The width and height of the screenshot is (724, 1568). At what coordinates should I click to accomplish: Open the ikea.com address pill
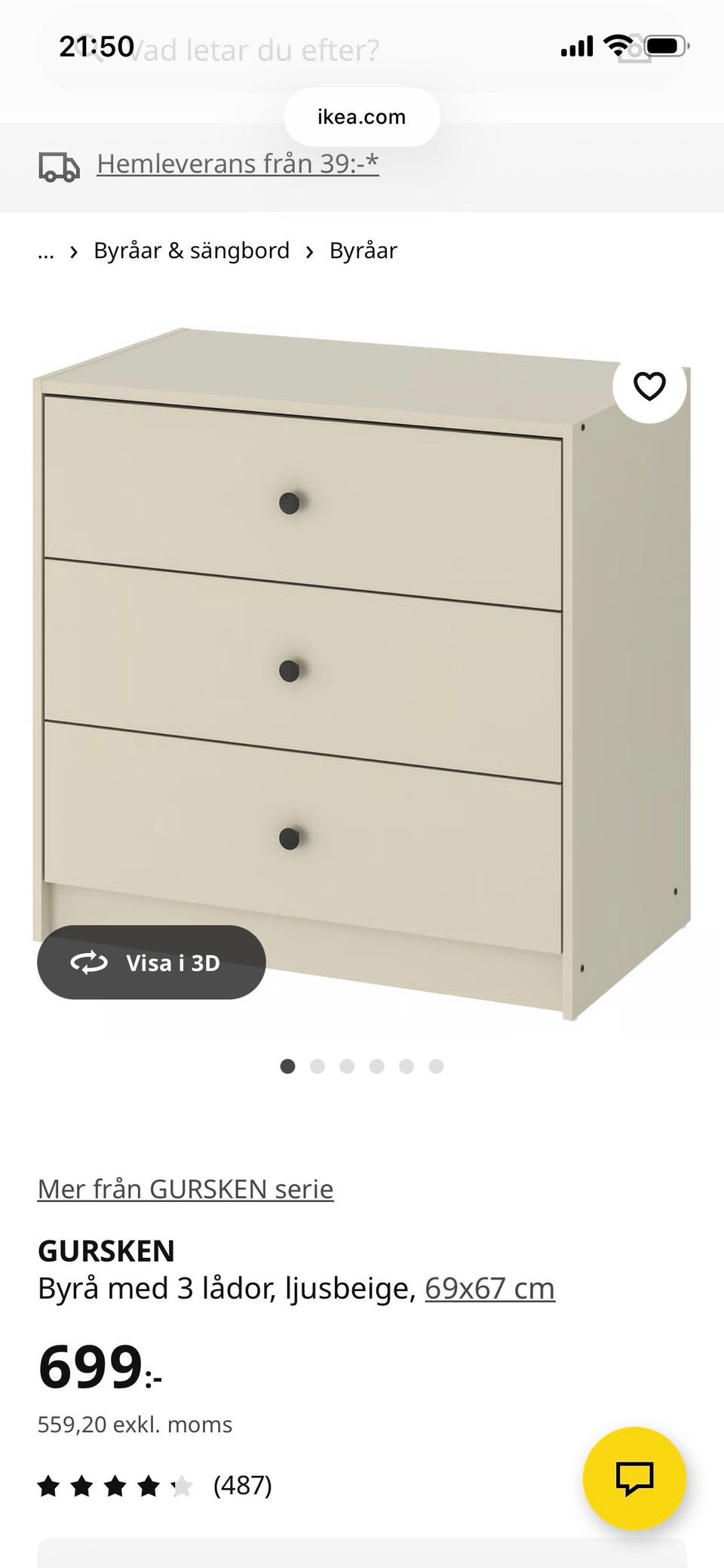(x=362, y=117)
